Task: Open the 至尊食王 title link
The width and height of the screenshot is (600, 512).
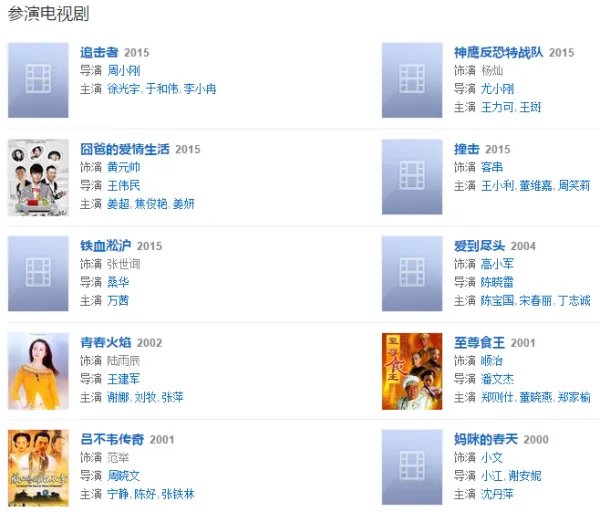Action: click(x=480, y=342)
